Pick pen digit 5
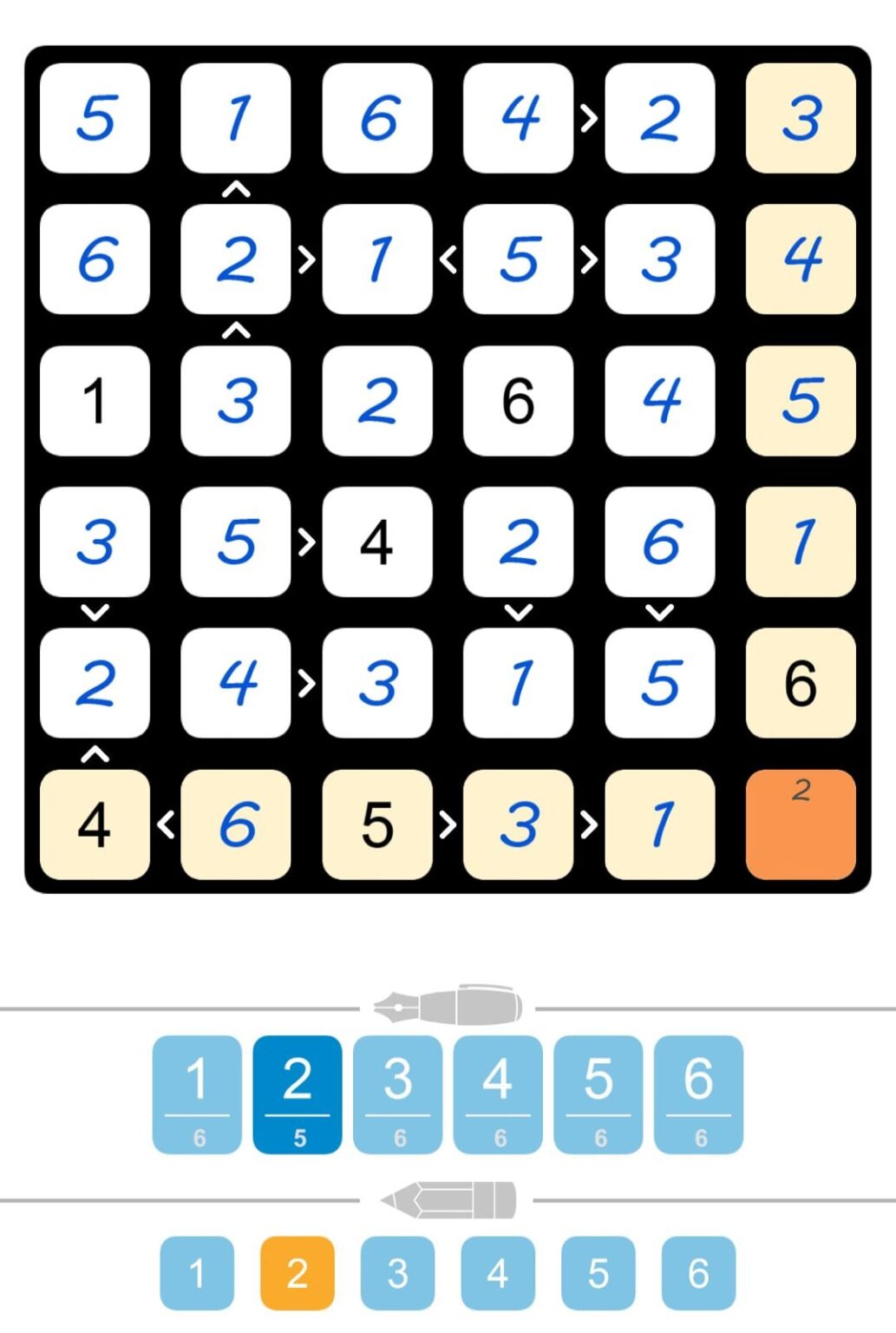Viewport: 896px width, 1333px height. pos(598,1093)
